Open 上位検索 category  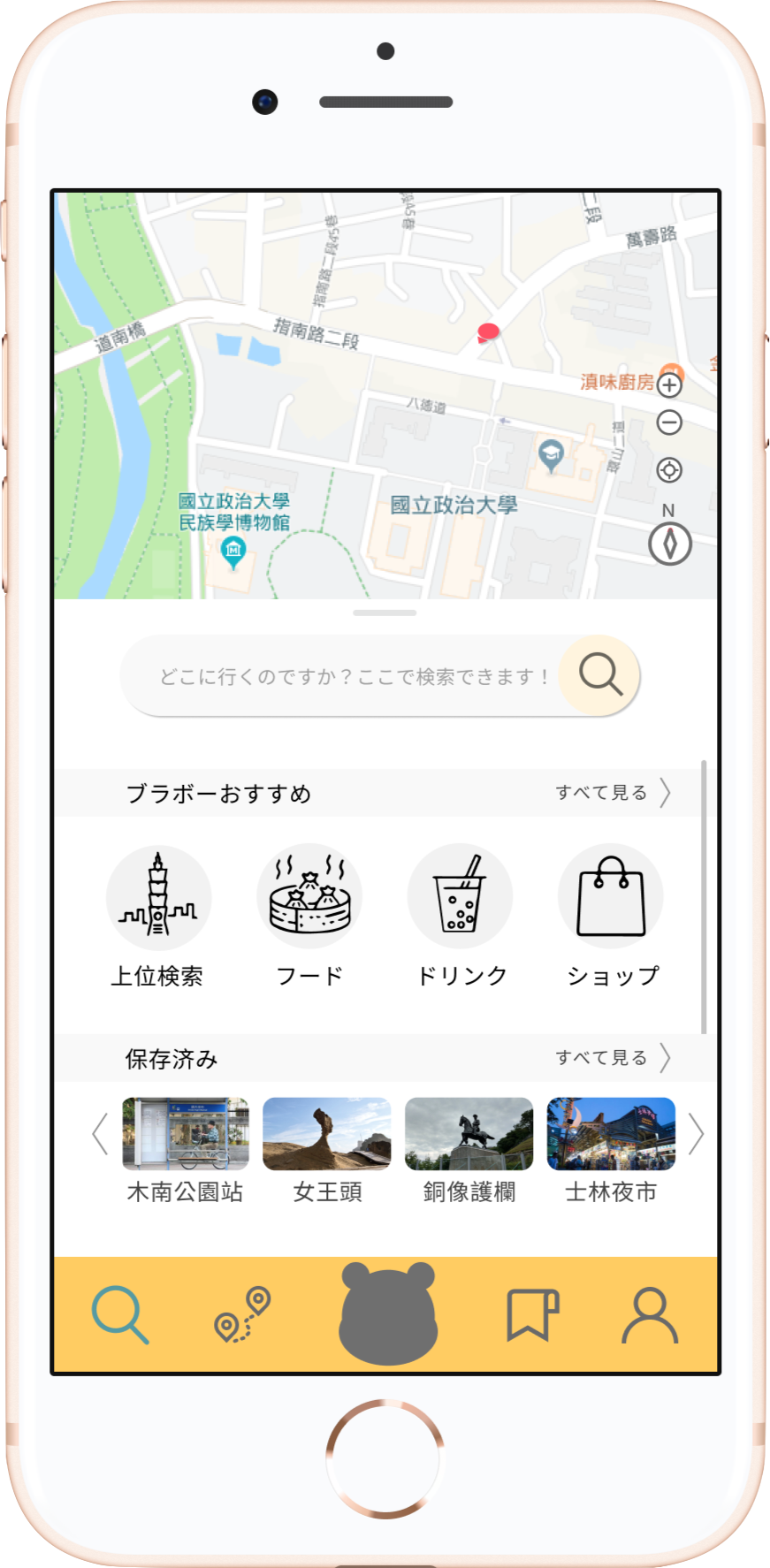158,897
